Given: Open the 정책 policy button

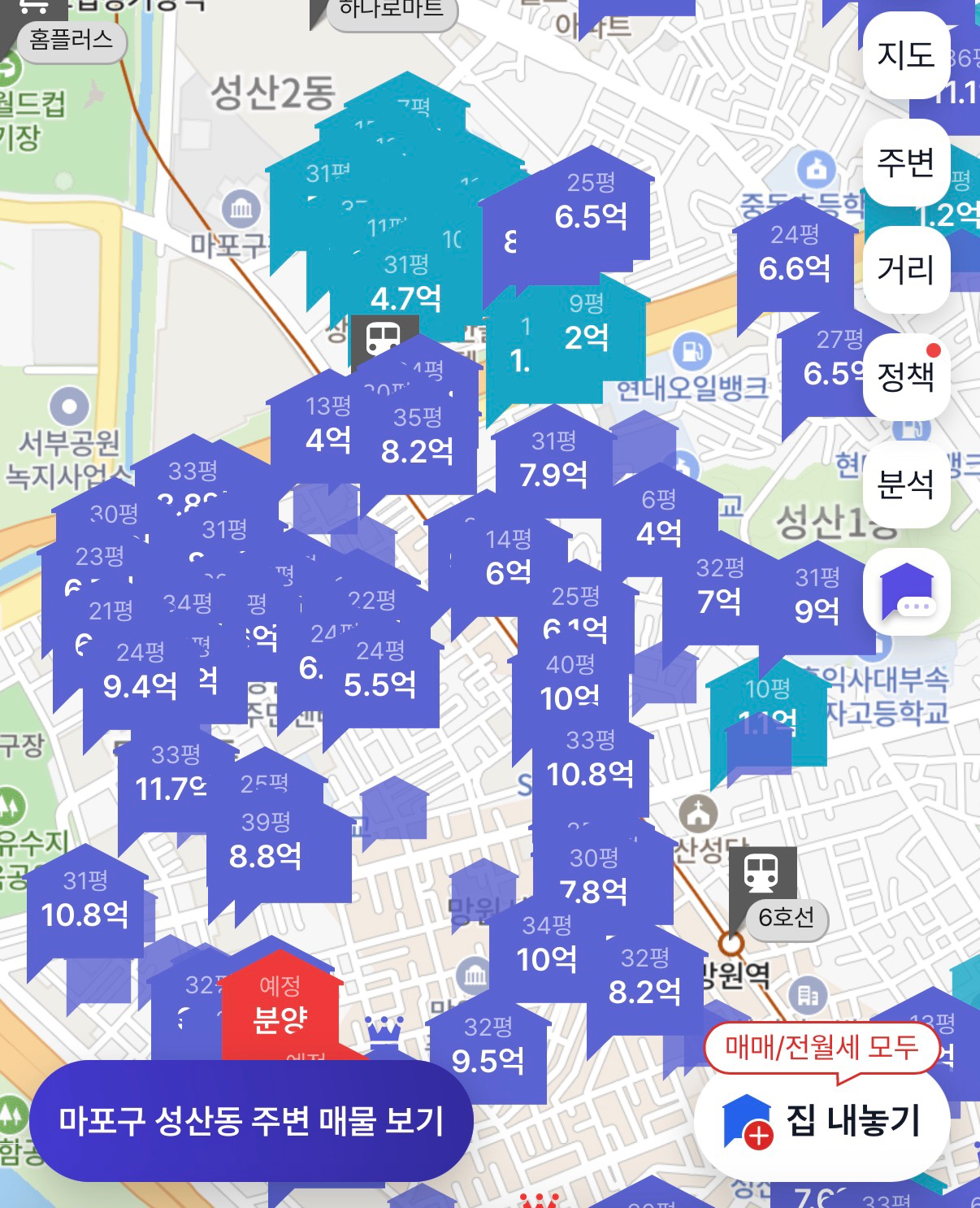Looking at the screenshot, I should point(905,376).
